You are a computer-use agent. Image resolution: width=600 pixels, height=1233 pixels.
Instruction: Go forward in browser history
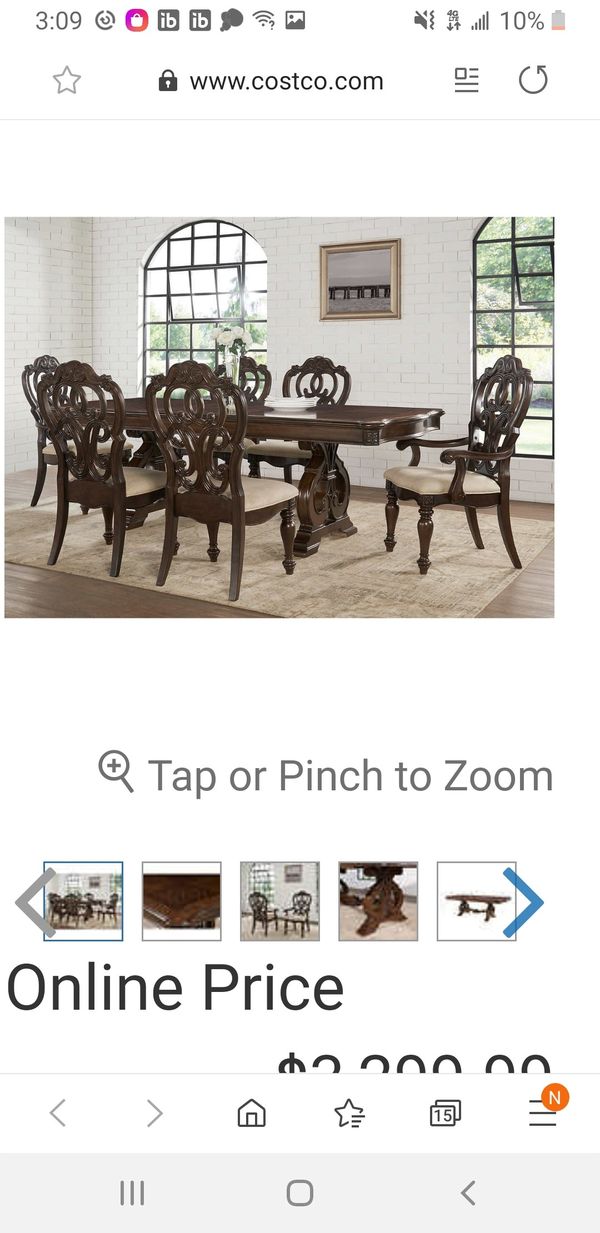(154, 1113)
